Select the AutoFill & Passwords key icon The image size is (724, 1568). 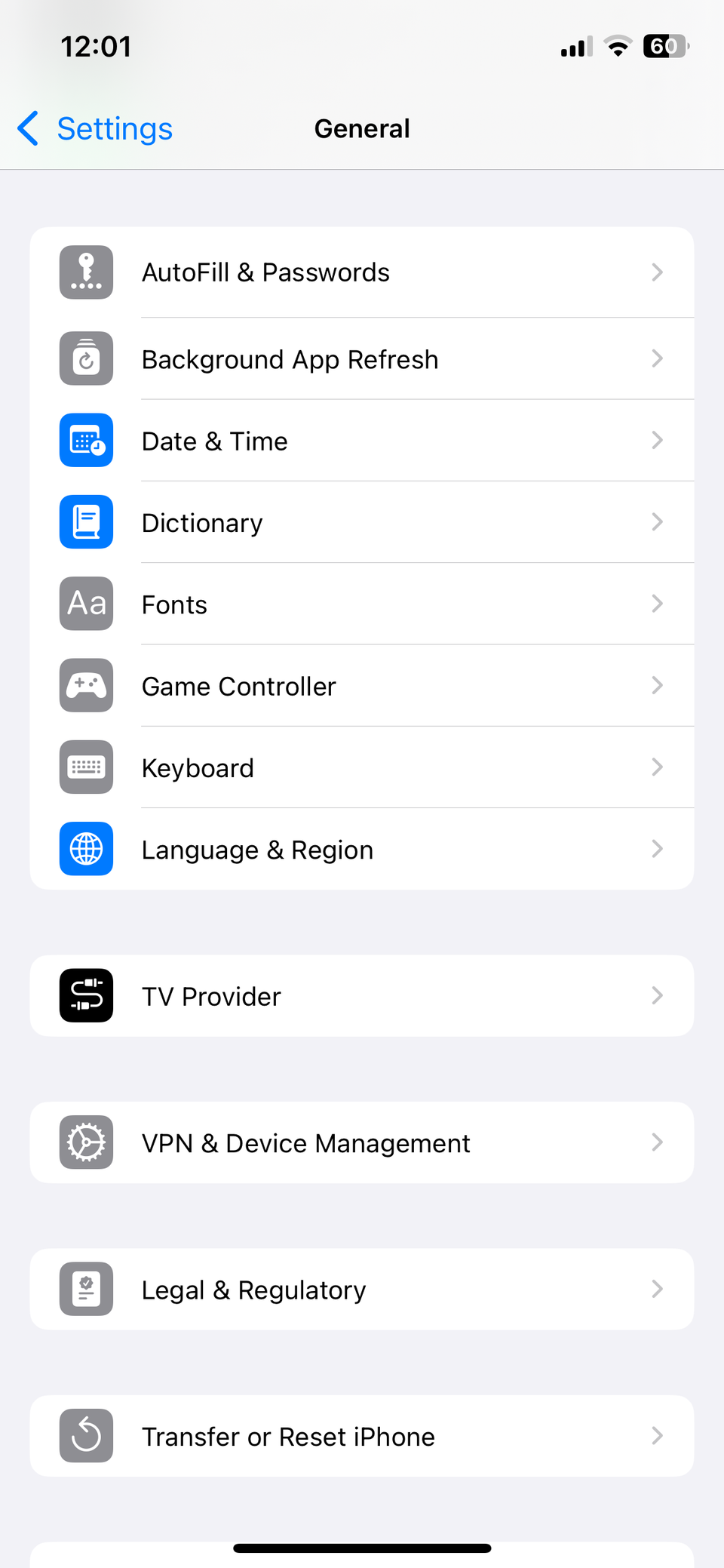(85, 272)
